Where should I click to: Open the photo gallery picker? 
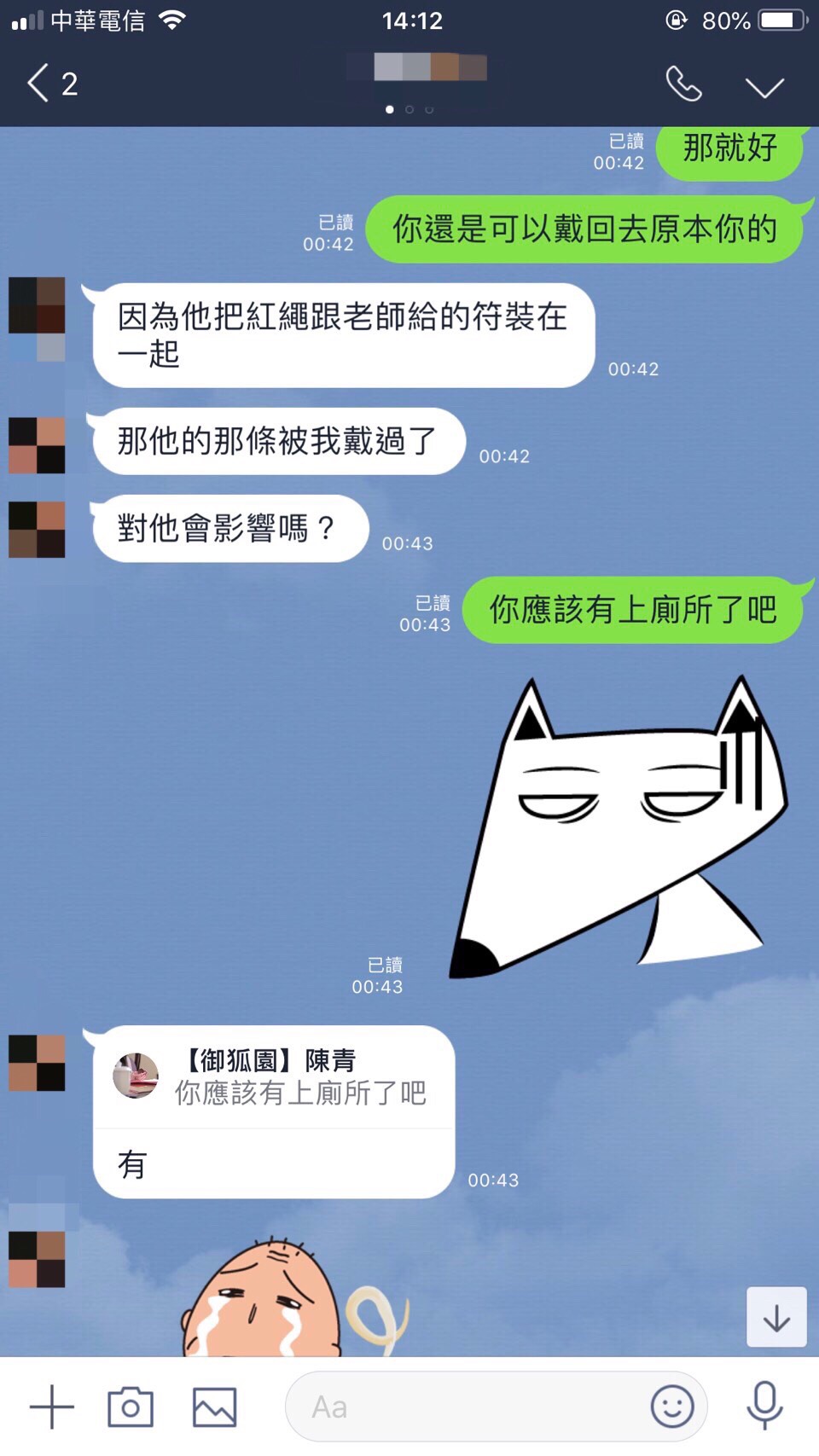(214, 1407)
